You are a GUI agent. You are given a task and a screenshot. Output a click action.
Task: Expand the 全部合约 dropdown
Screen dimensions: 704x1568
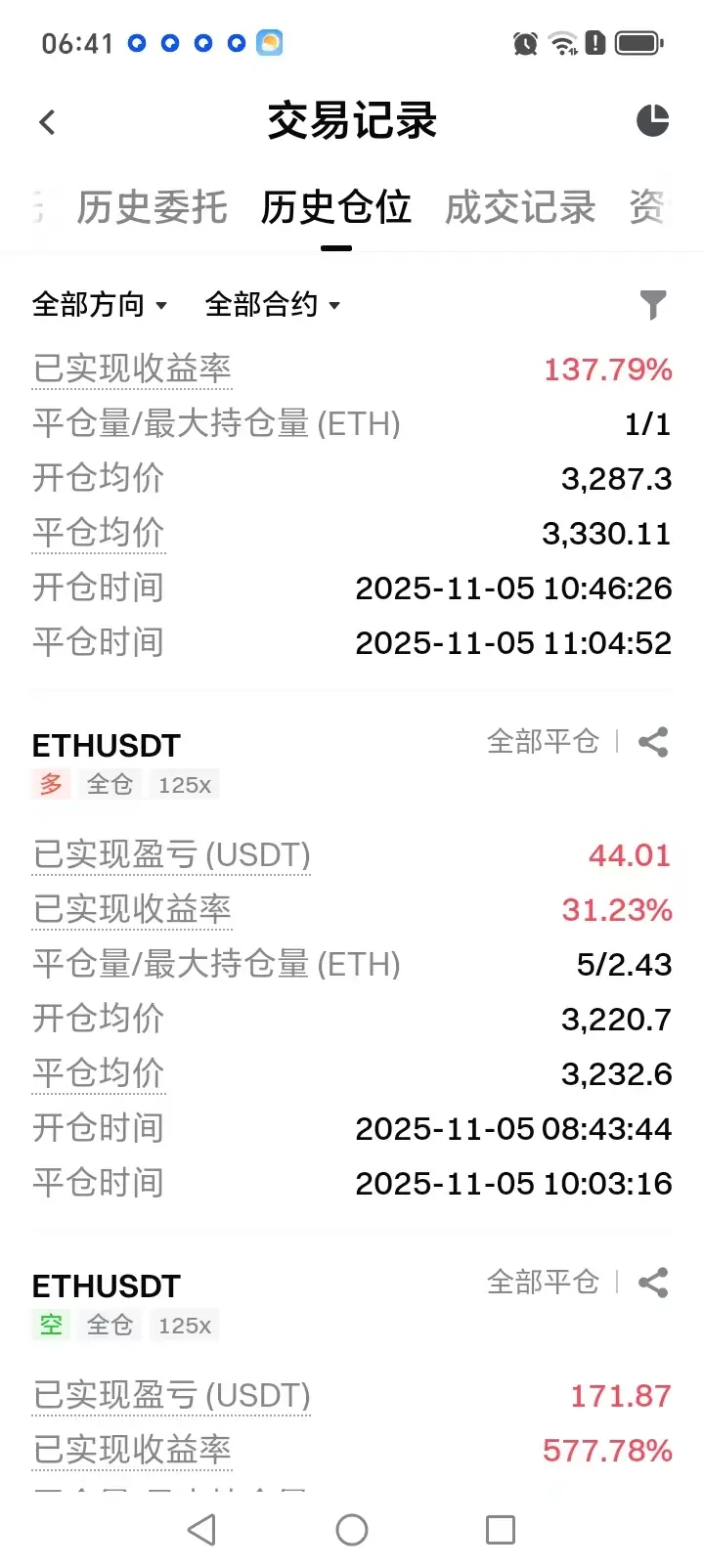tap(272, 305)
